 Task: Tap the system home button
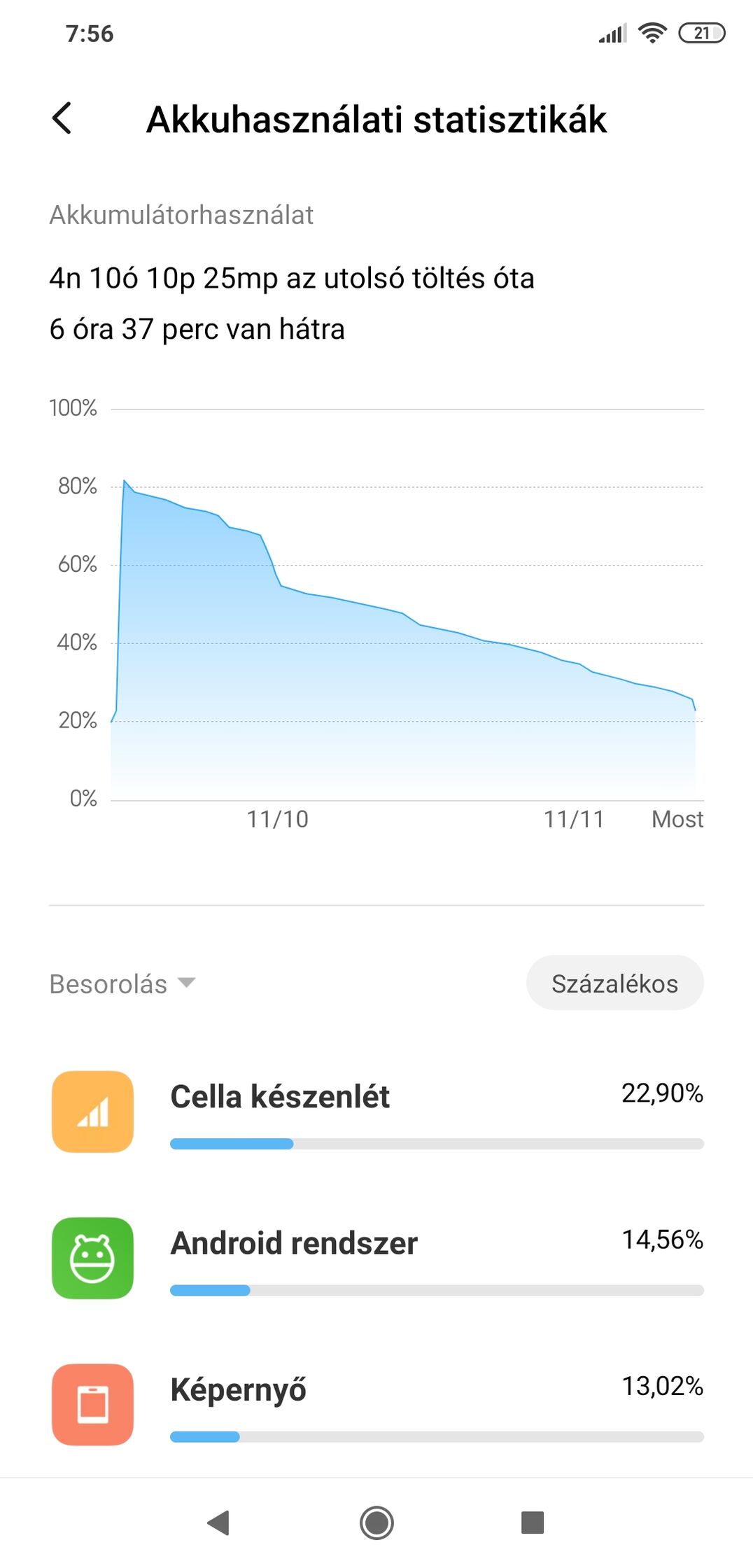coord(376,1522)
